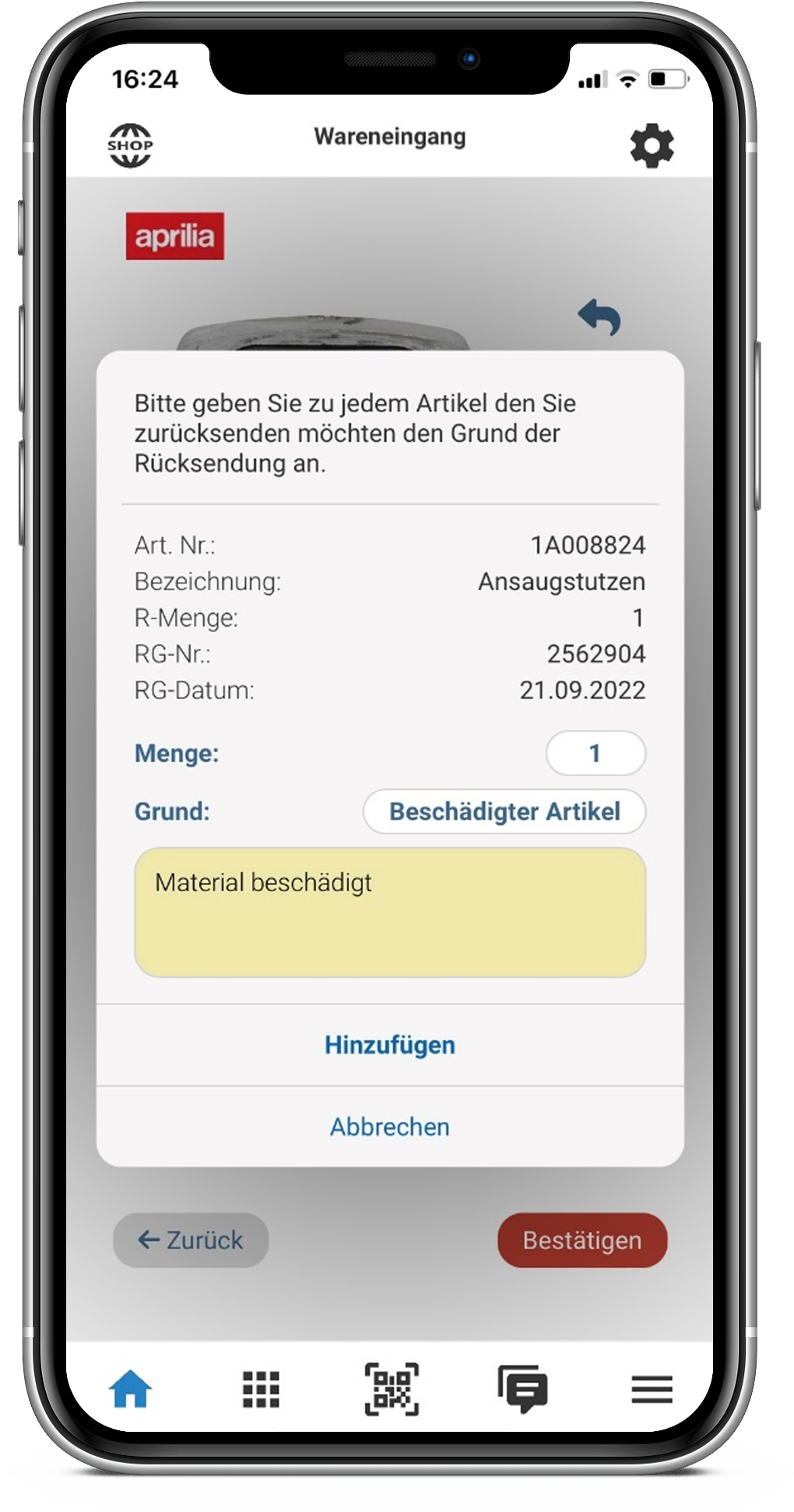Edit the Material beschädigt note field
Image resolution: width=794 pixels, height=1512 pixels.
coord(390,912)
